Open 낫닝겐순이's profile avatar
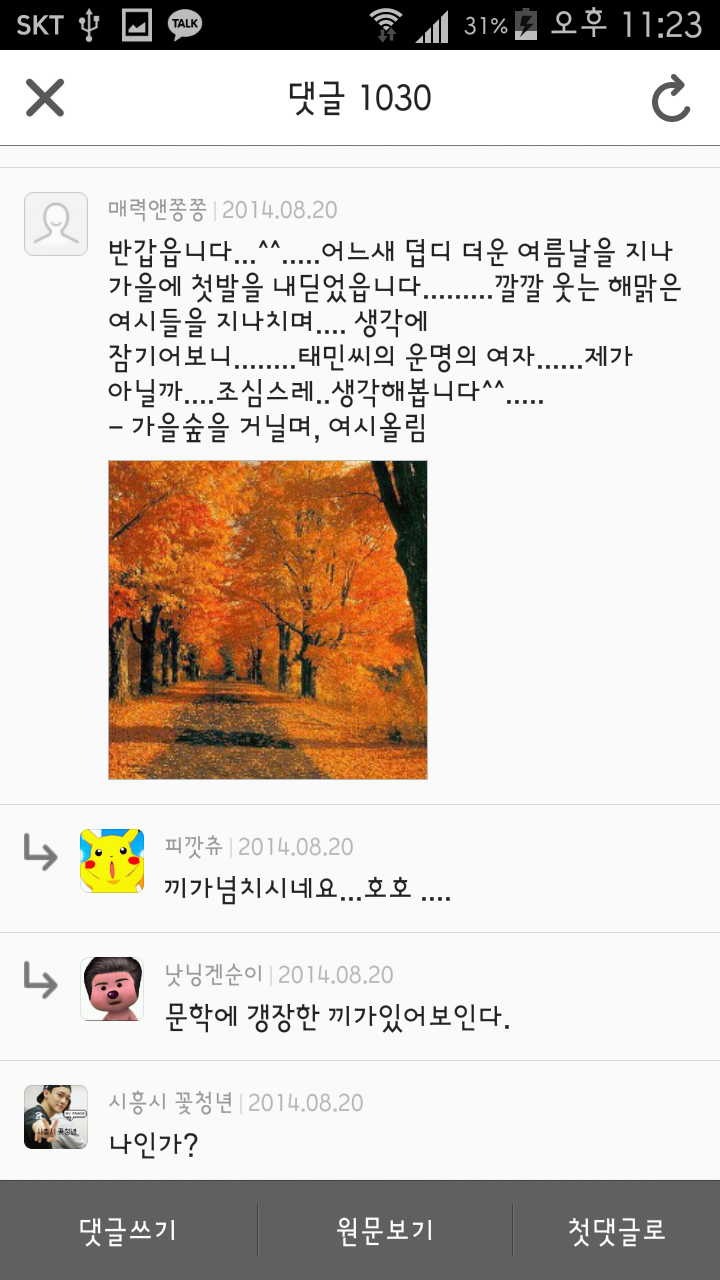The image size is (720, 1280). (112, 989)
